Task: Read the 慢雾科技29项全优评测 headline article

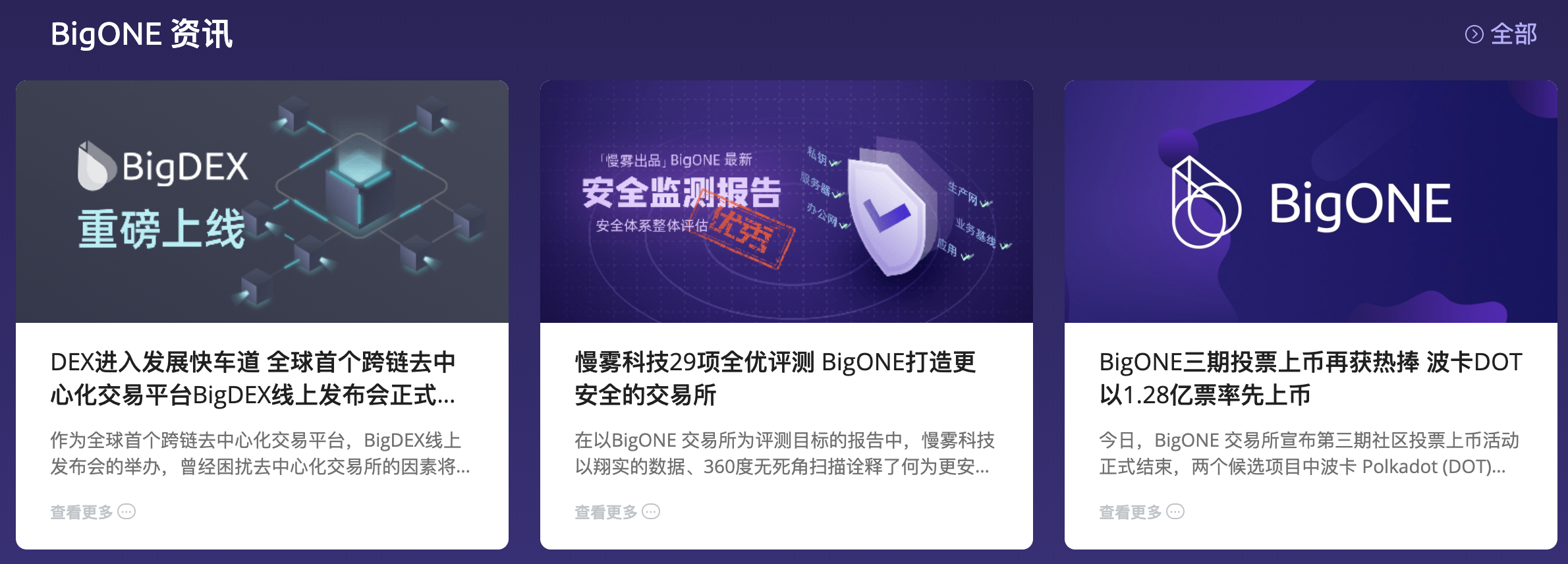Action: pyautogui.click(x=775, y=378)
